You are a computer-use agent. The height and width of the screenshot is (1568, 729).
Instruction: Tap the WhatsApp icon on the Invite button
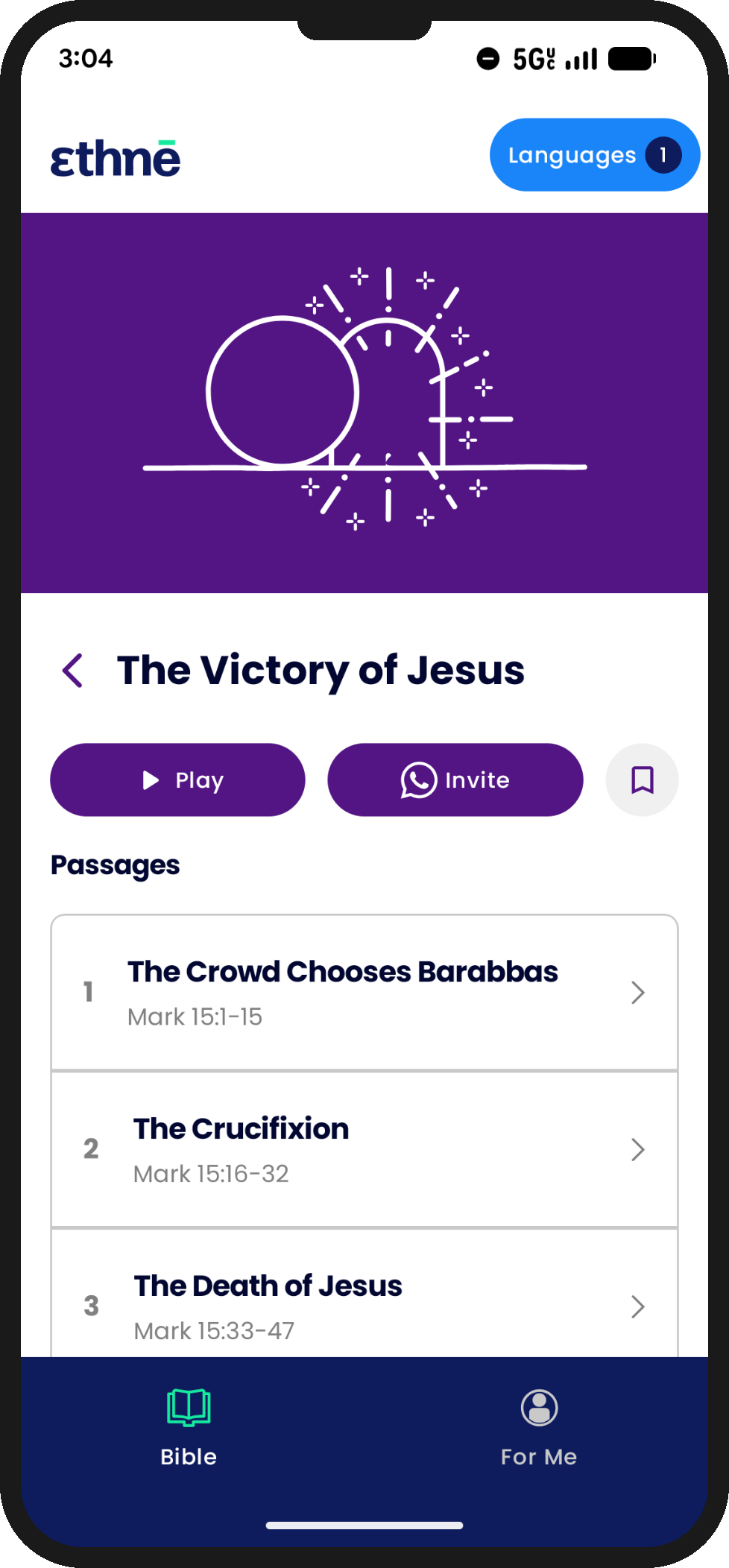tap(419, 780)
